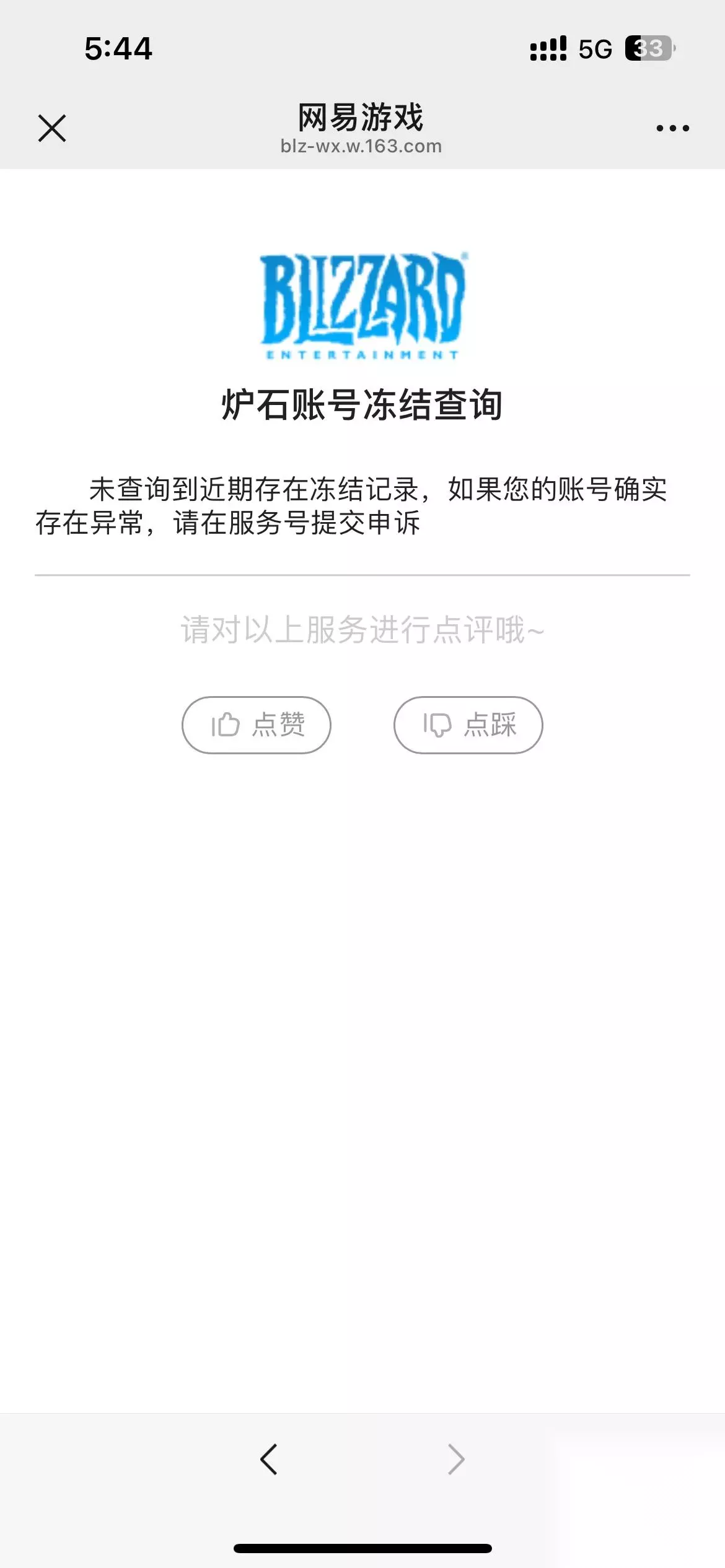Open the three-dot more options menu
This screenshot has width=725, height=1568.
[672, 128]
